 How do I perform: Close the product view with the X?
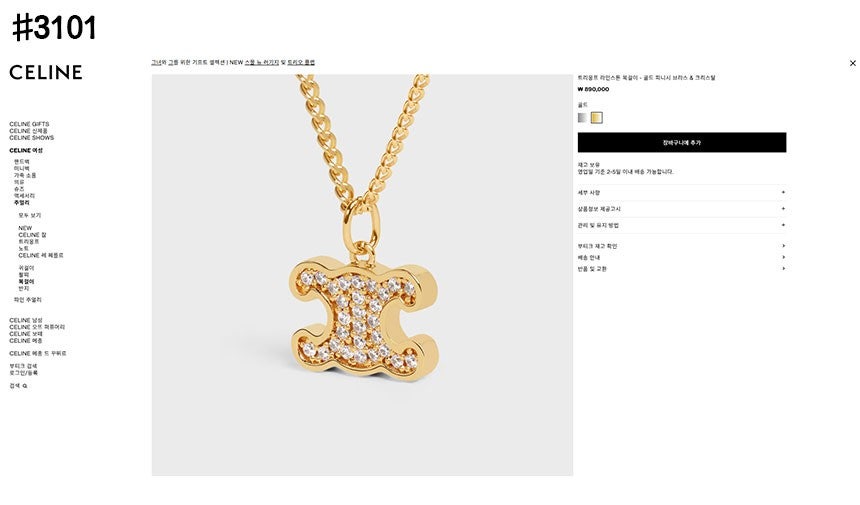(852, 63)
